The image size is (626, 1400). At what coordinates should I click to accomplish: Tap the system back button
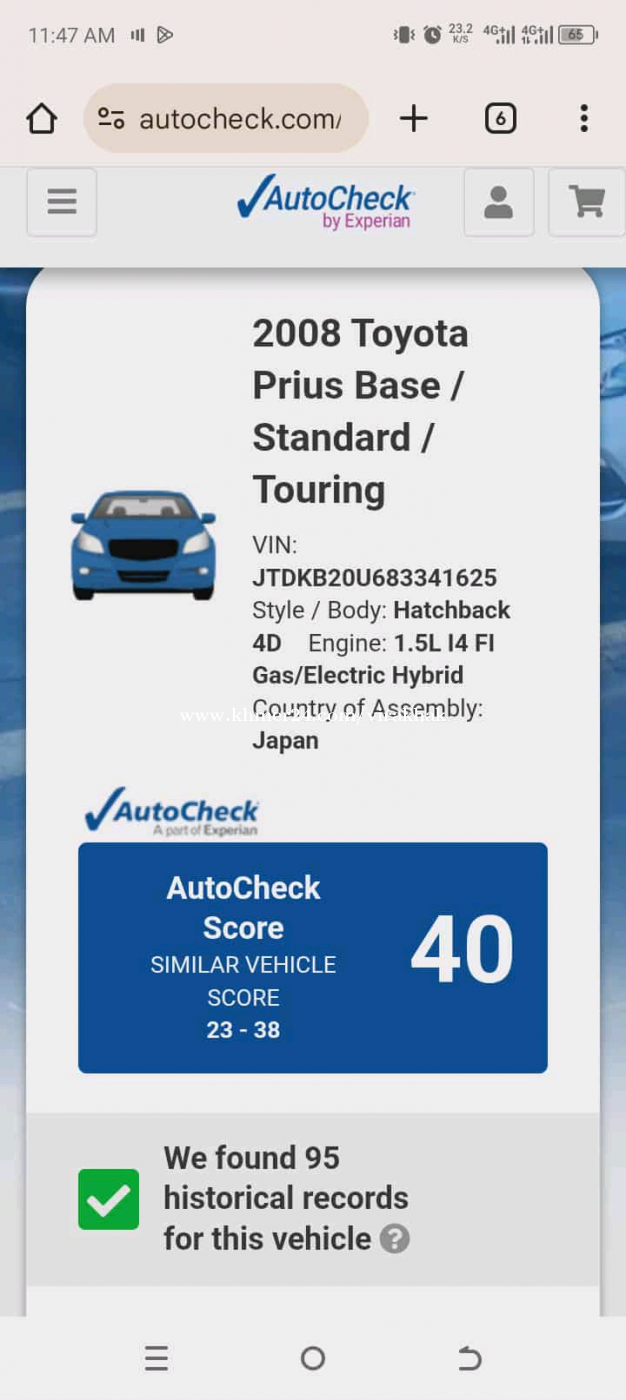(469, 1358)
